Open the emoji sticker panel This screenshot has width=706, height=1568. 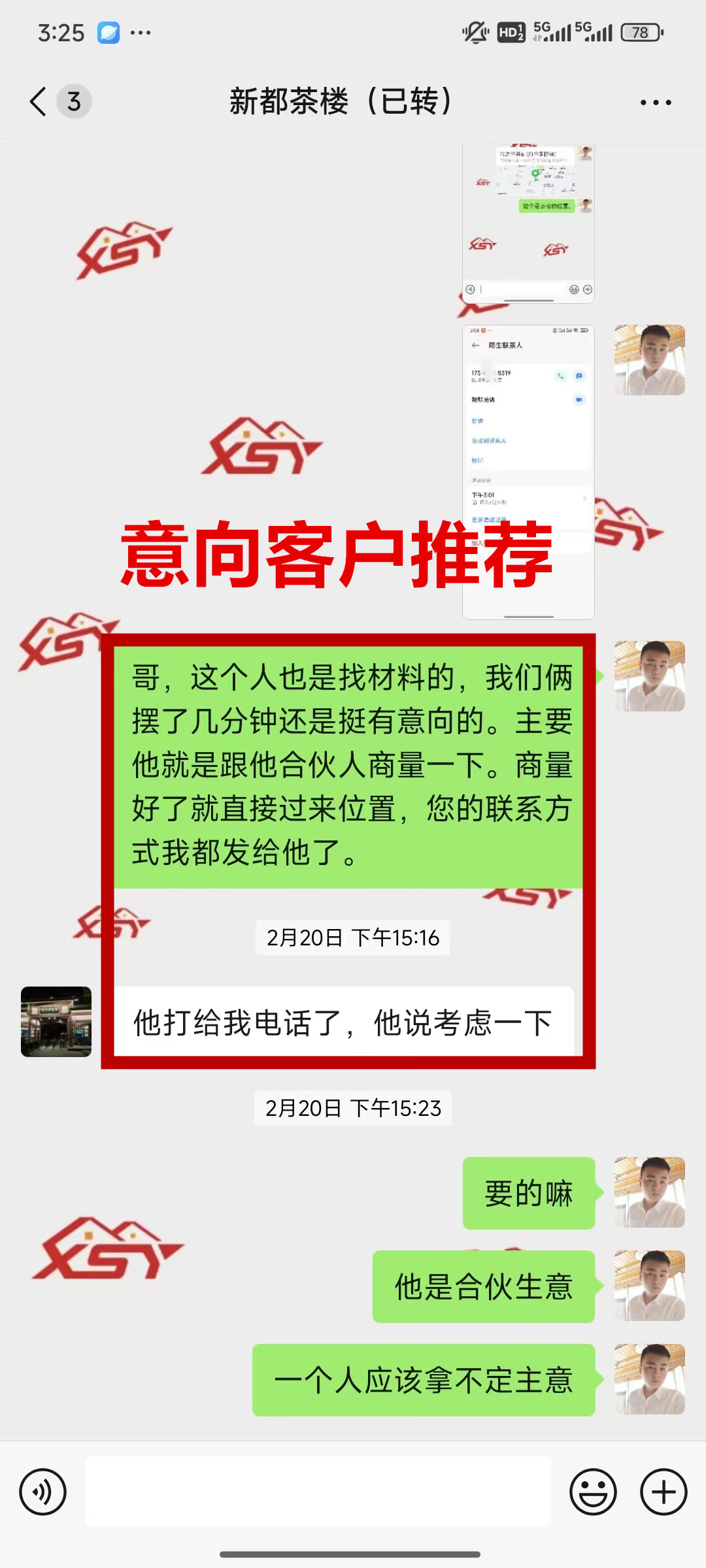pyautogui.click(x=593, y=1492)
